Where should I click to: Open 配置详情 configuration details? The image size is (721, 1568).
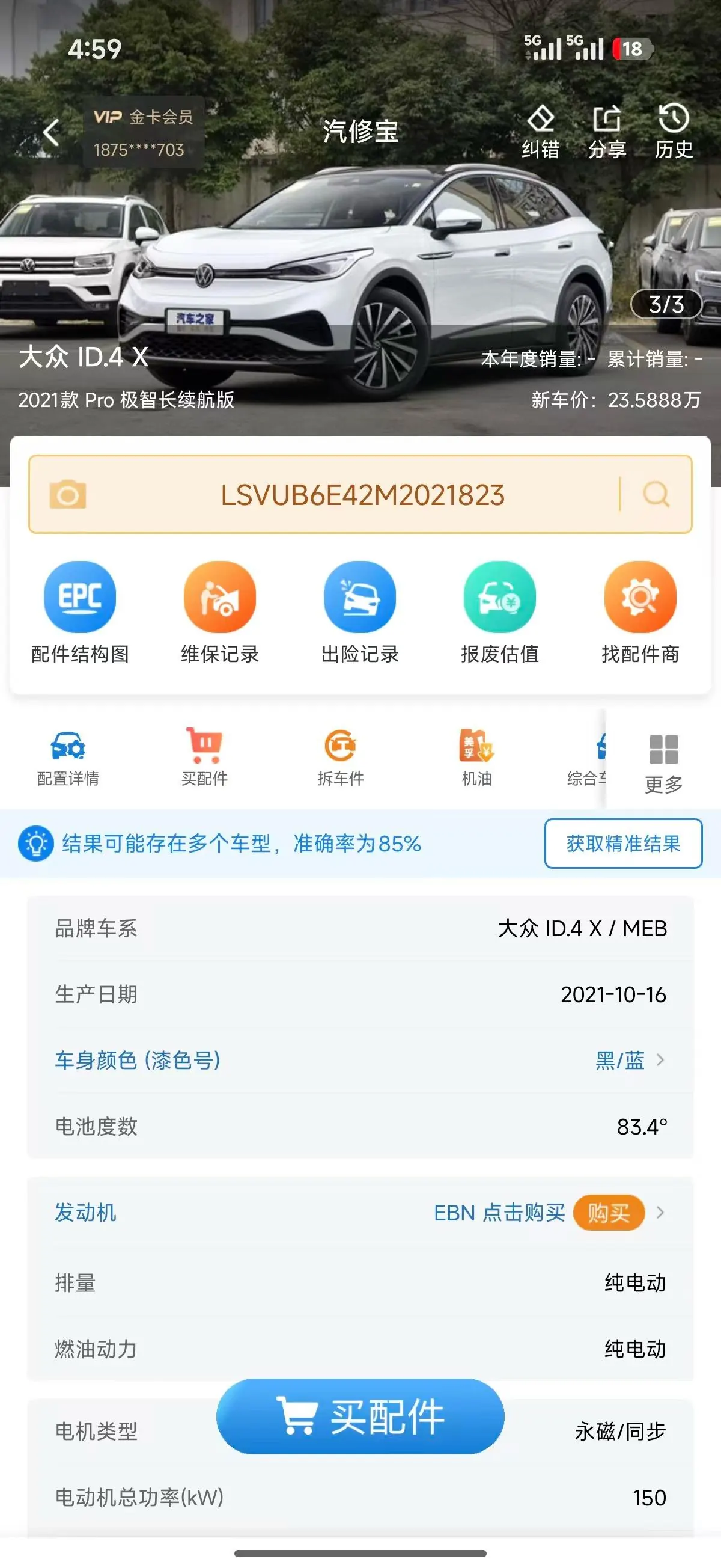[68, 758]
